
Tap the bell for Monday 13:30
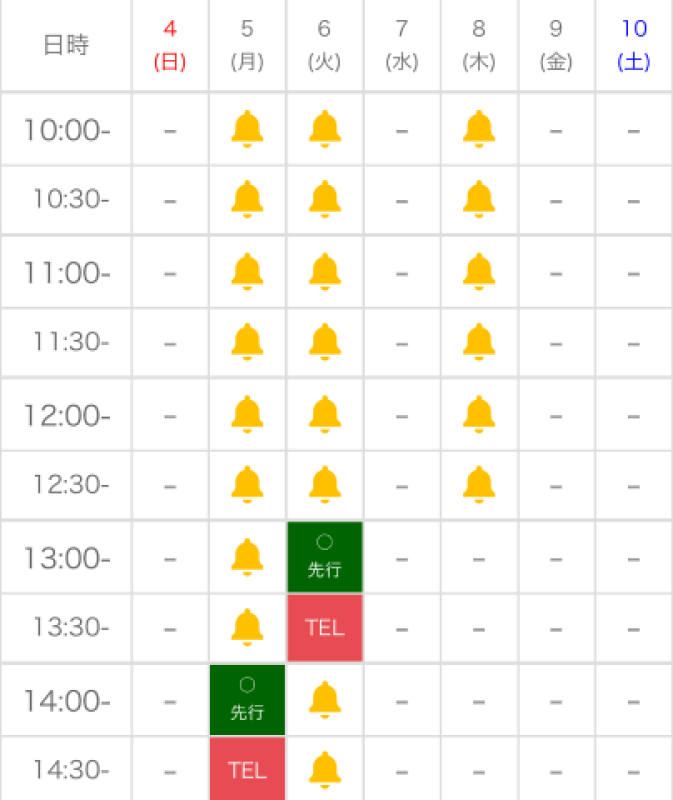tap(247, 628)
